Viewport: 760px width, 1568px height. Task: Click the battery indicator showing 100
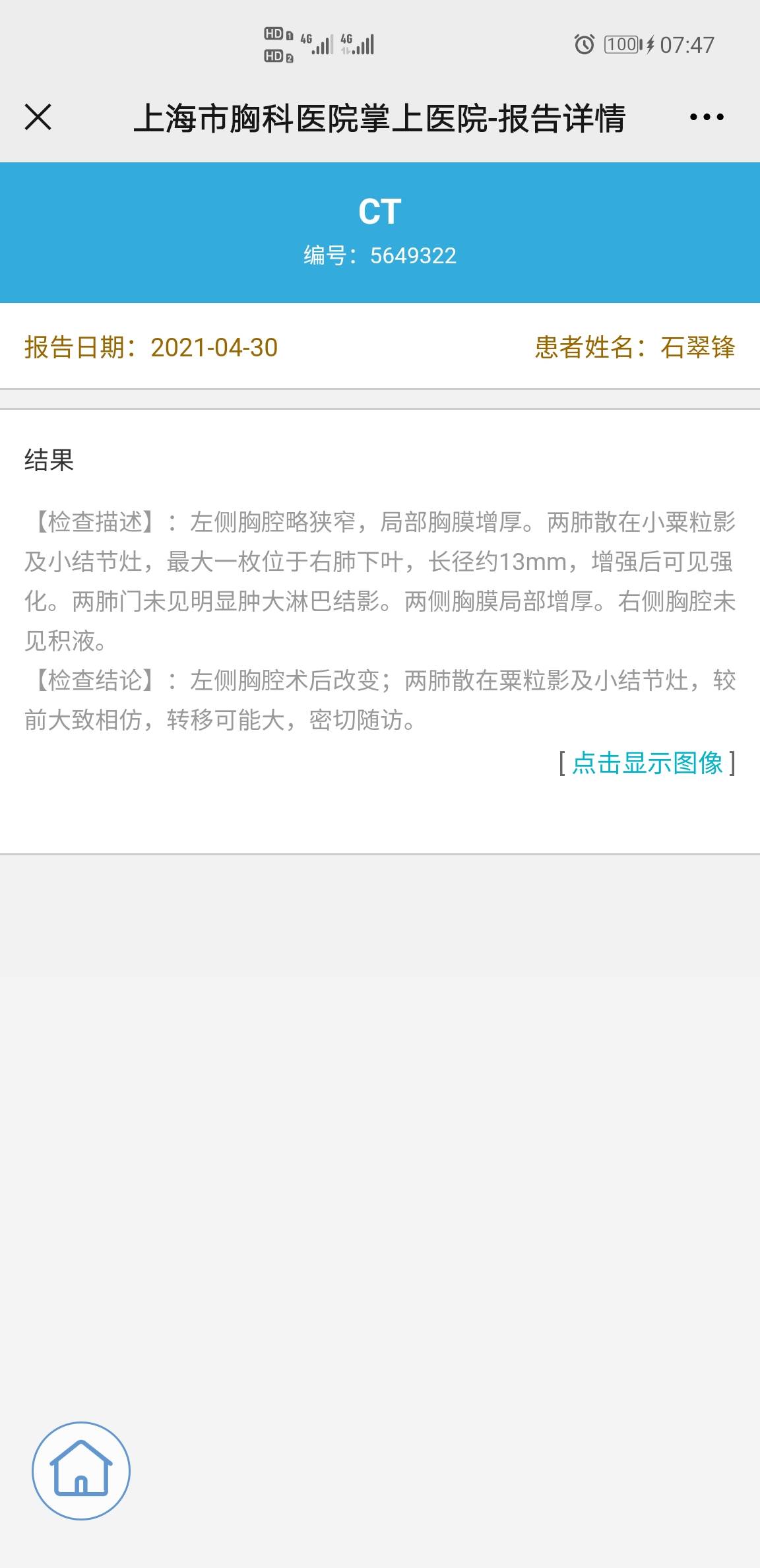point(623,44)
